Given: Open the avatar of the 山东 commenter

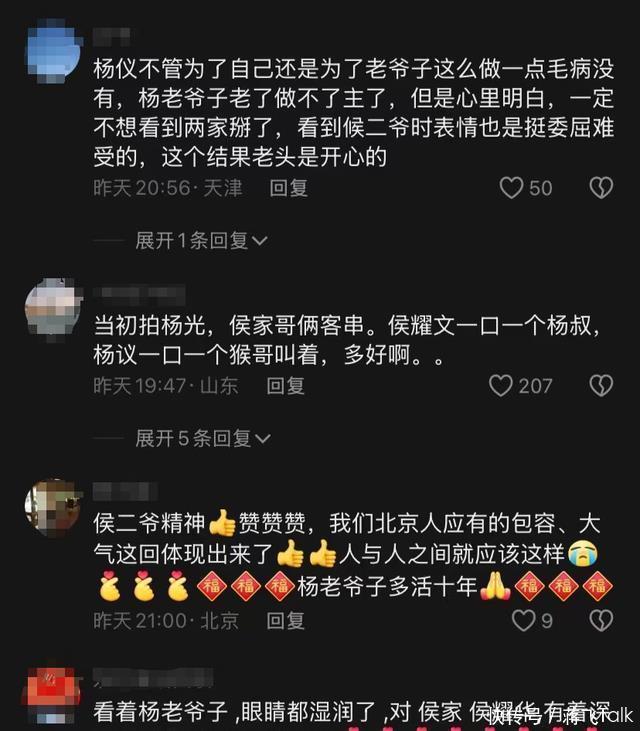Looking at the screenshot, I should (52, 305).
